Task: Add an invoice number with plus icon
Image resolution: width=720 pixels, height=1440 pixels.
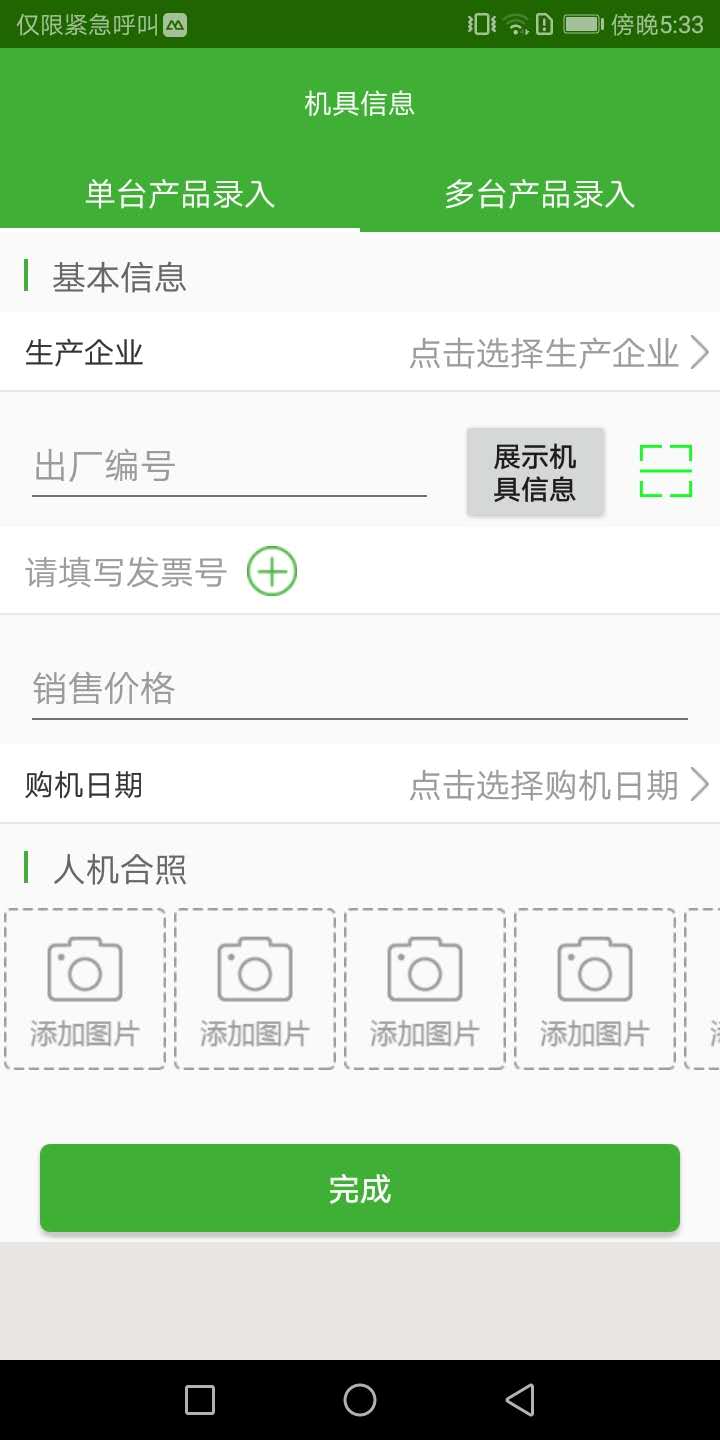Action: (x=272, y=572)
